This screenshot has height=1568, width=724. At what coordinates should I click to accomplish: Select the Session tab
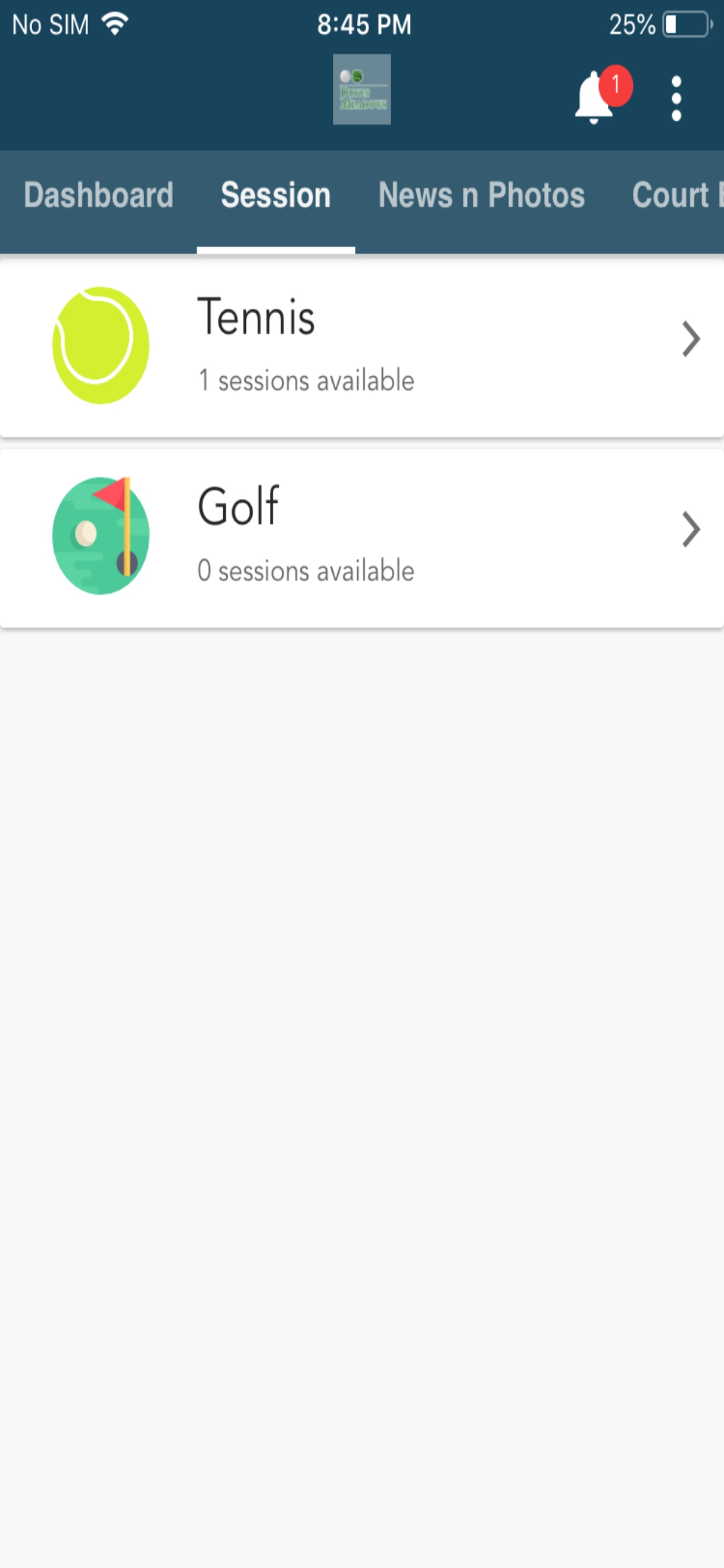276,195
